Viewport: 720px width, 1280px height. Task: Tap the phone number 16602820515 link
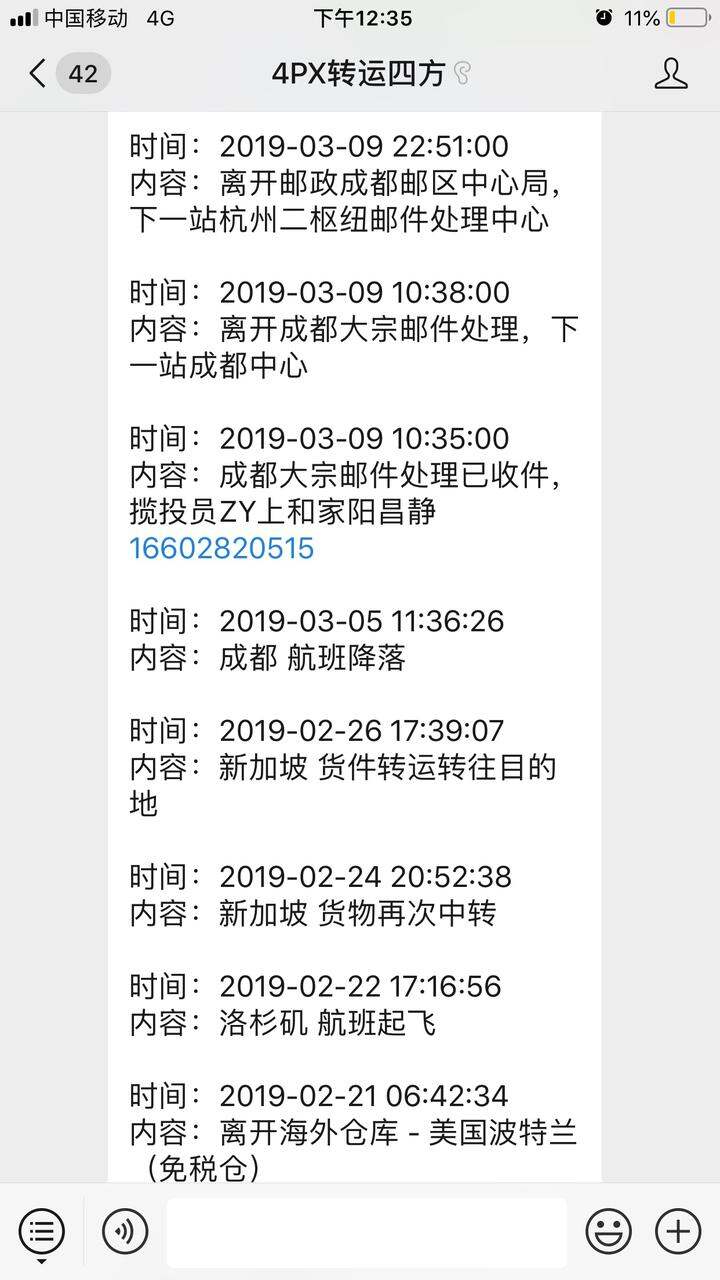point(221,548)
